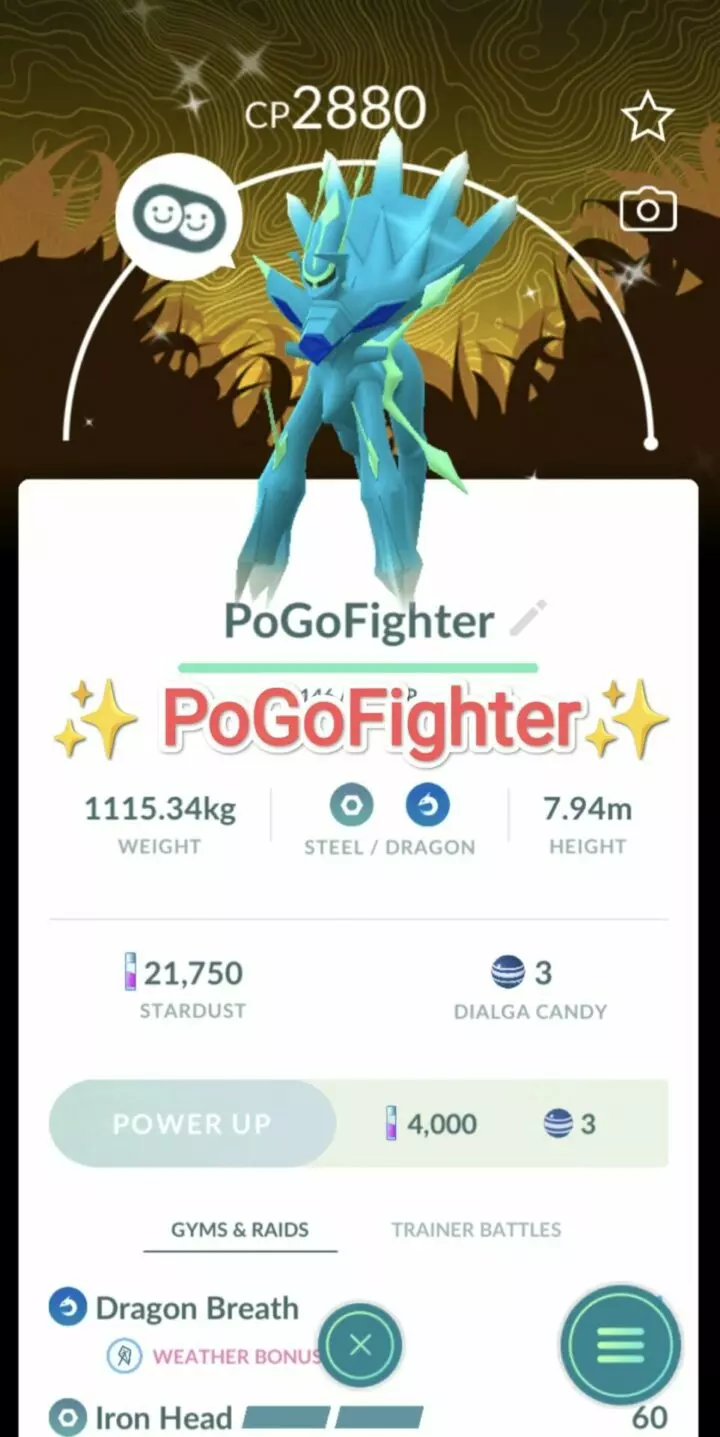The height and width of the screenshot is (1437, 720).
Task: Select the Steel type icon
Action: pyautogui.click(x=350, y=805)
